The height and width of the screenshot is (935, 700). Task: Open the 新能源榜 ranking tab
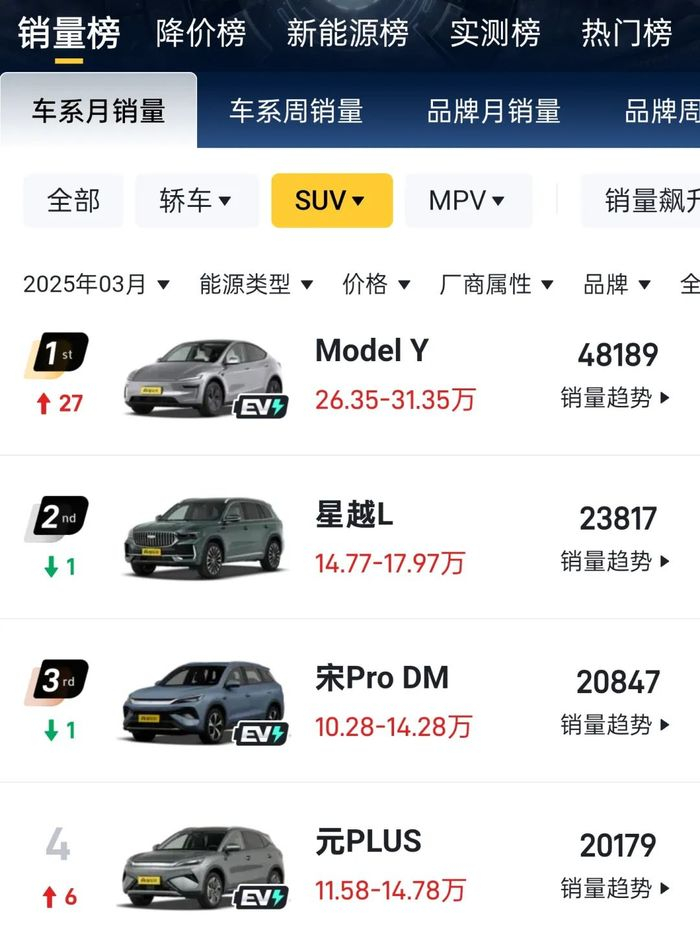point(347,33)
